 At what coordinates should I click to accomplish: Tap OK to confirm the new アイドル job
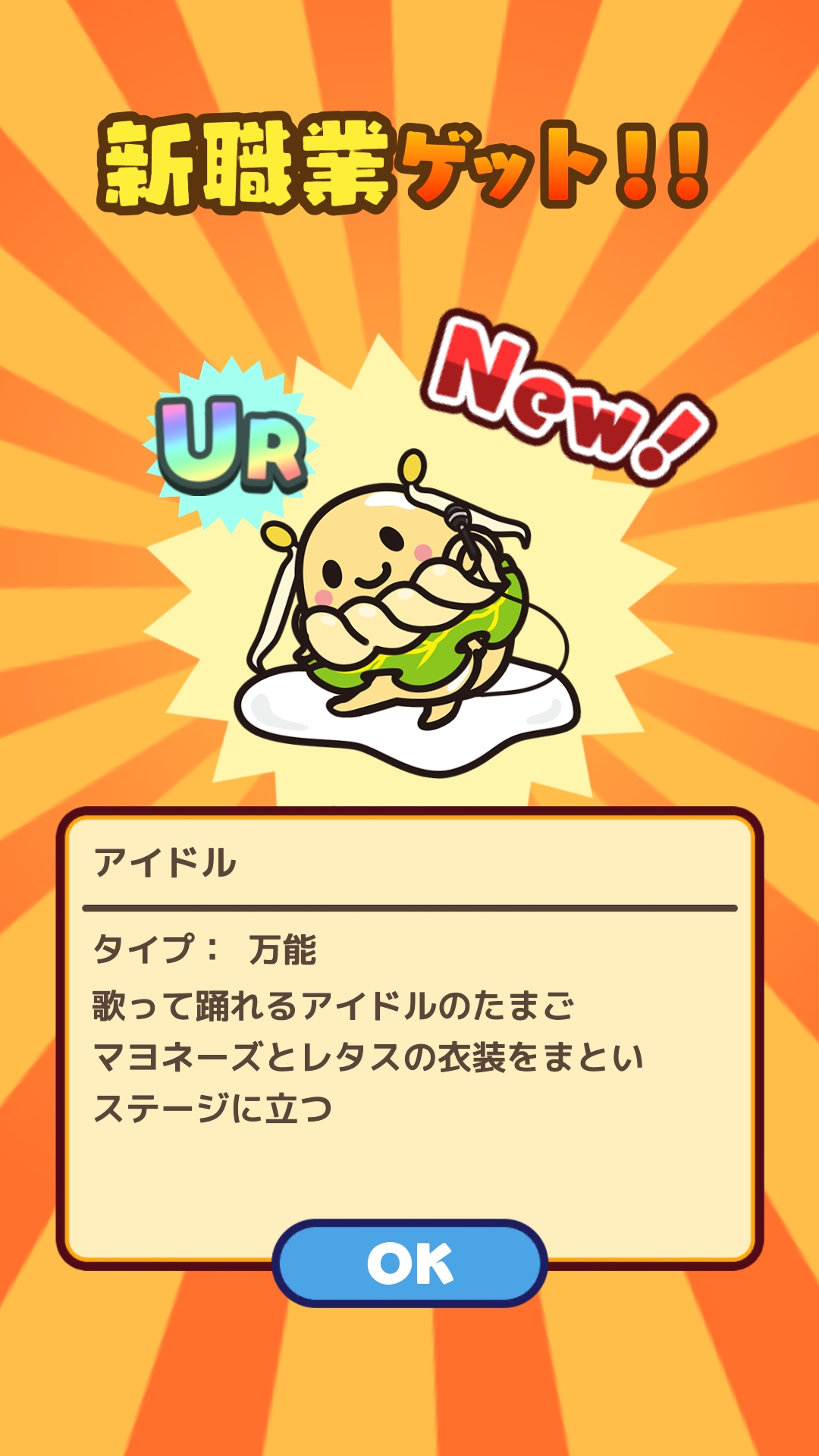pyautogui.click(x=409, y=1263)
